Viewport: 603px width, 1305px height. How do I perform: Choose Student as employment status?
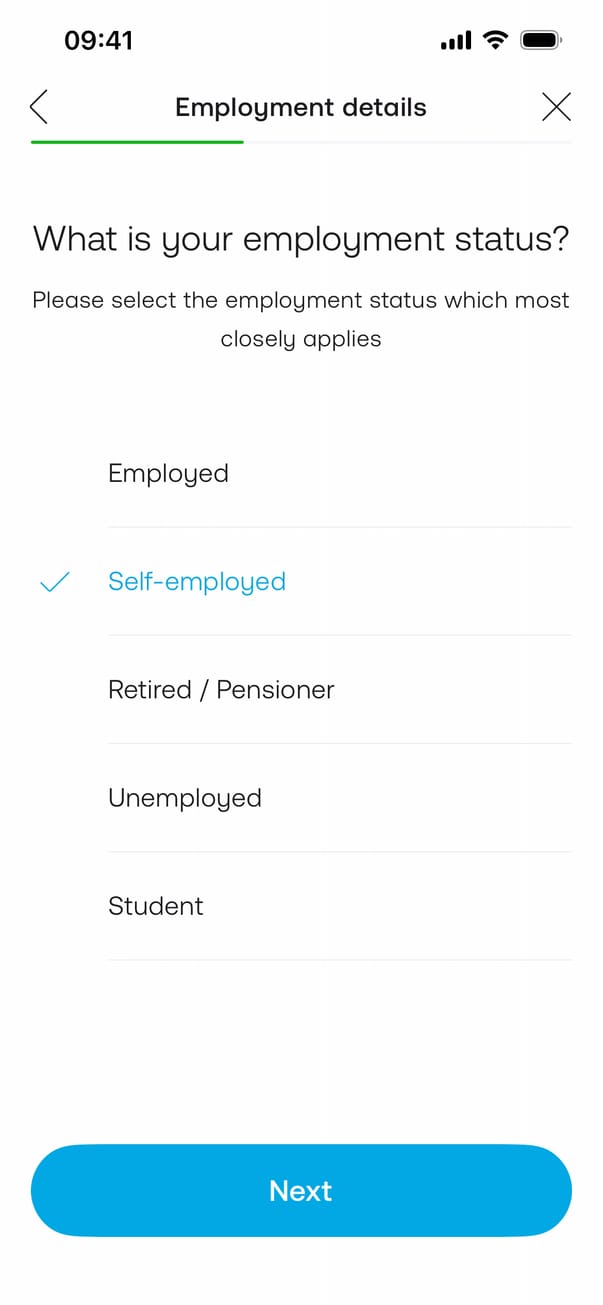(156, 906)
